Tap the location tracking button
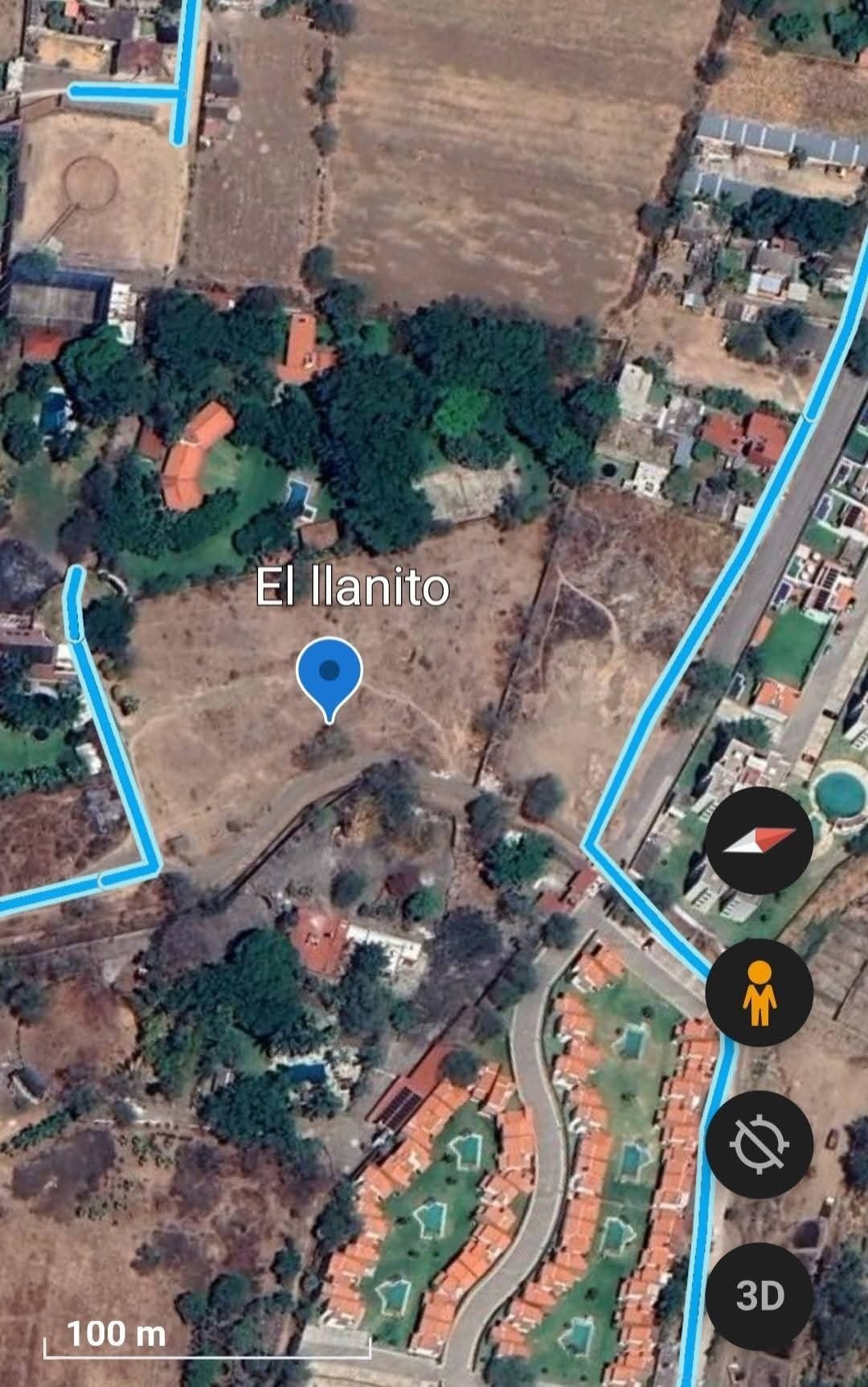868x1387 pixels. (x=759, y=1144)
